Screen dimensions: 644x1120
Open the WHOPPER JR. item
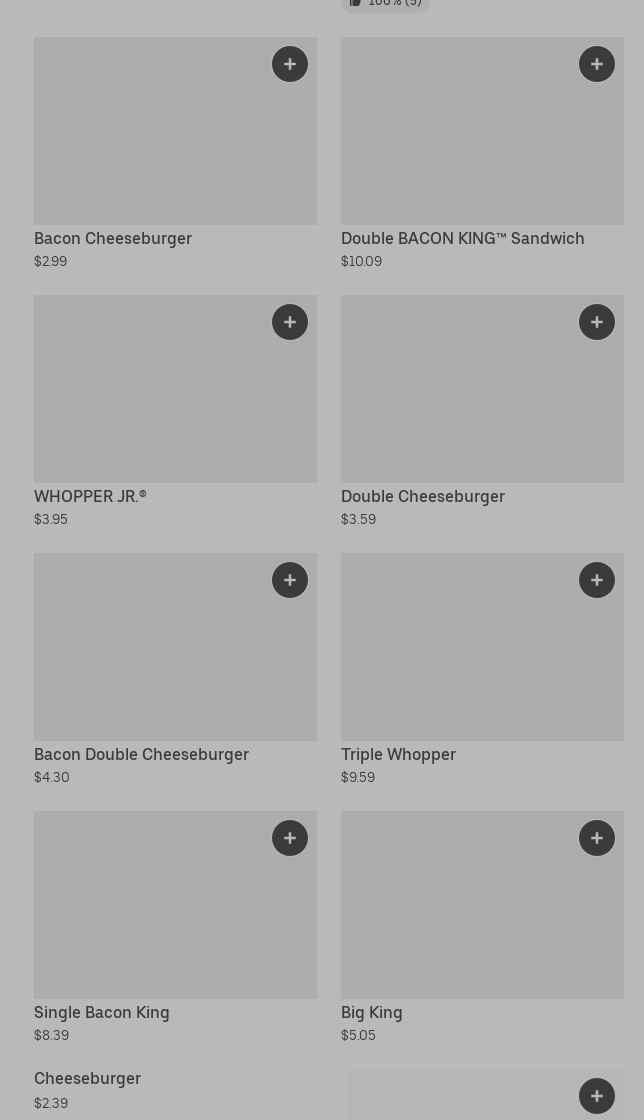pyautogui.click(x=150, y=400)
